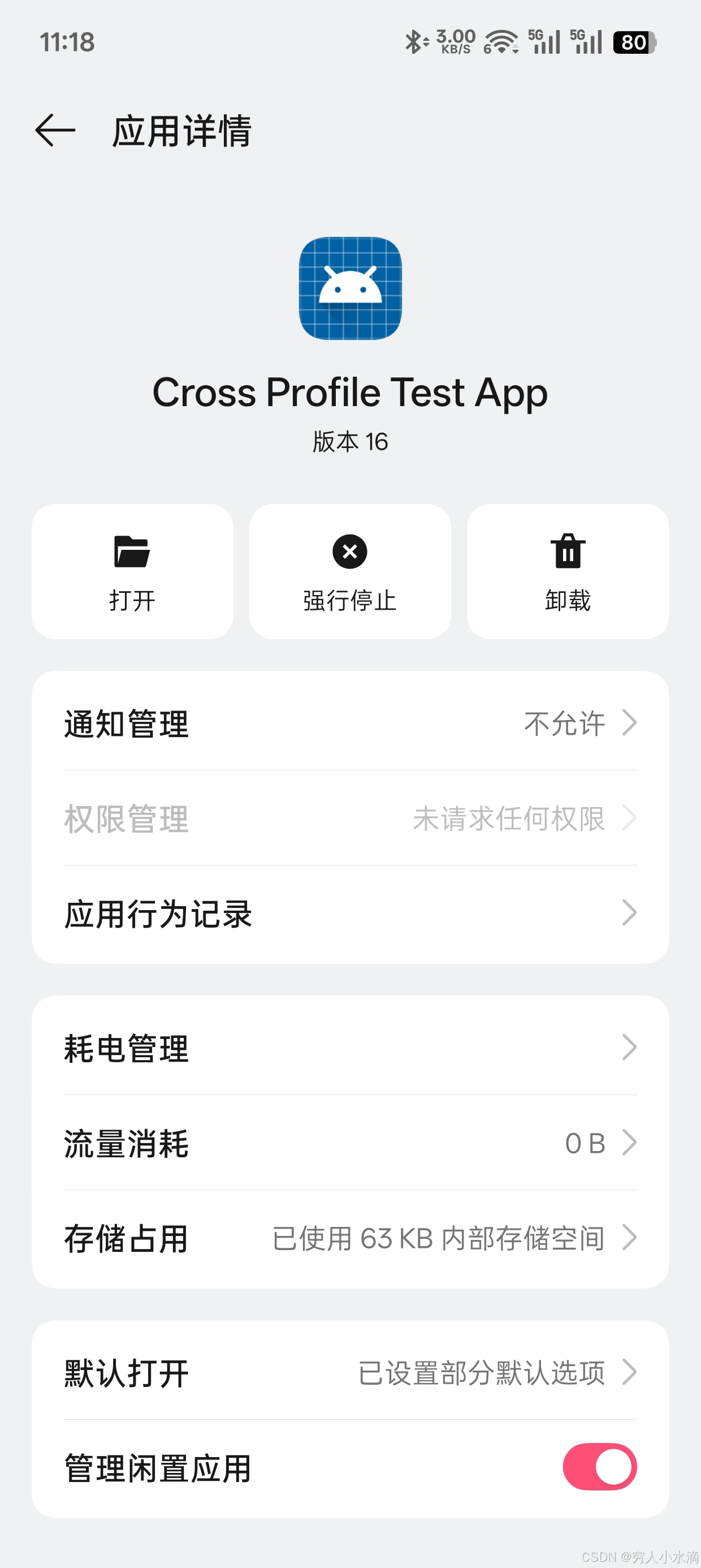Image resolution: width=701 pixels, height=1568 pixels.
Task: Force stop the app via 强行停止
Action: pyautogui.click(x=350, y=571)
